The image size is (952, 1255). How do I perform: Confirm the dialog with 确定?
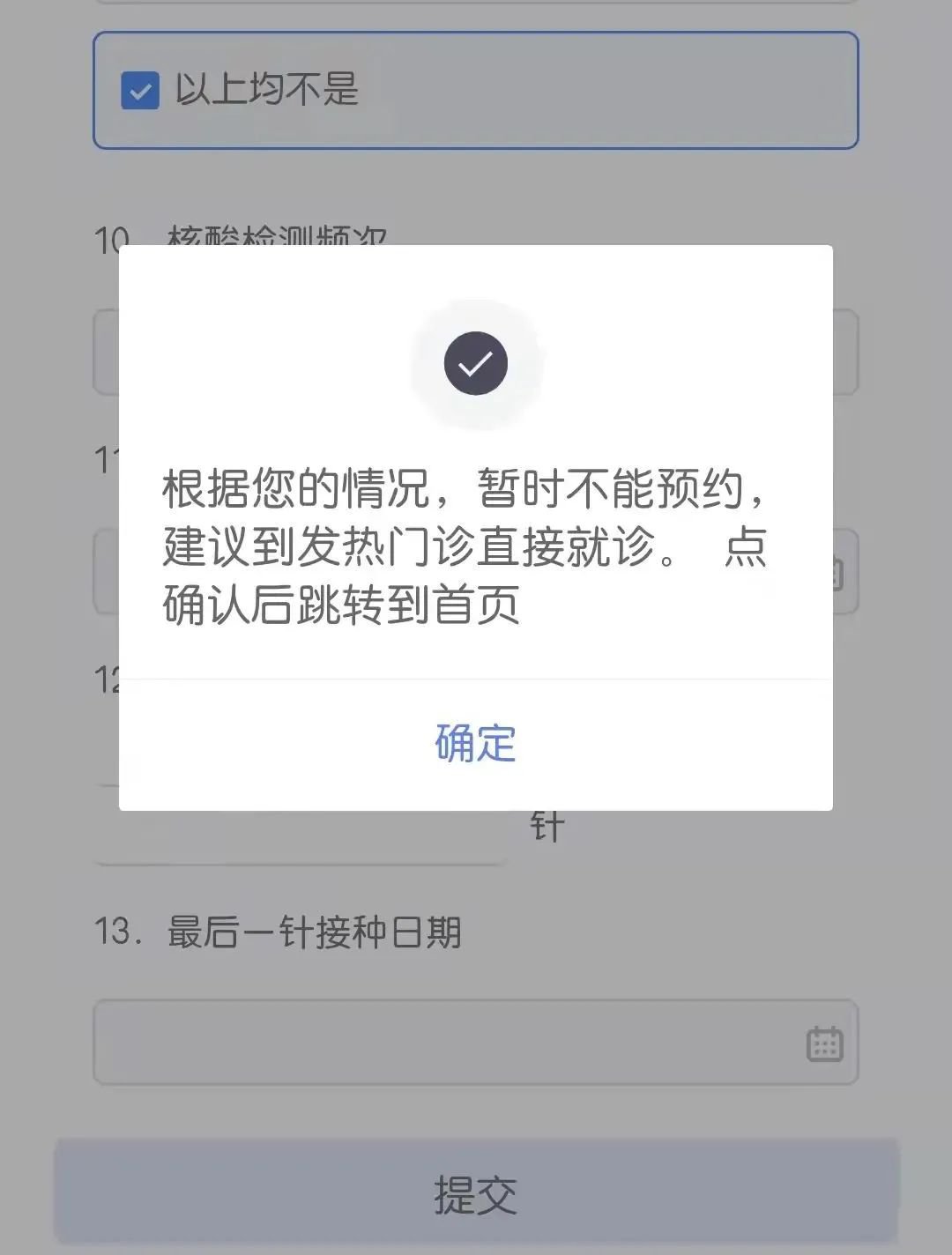coord(475,743)
